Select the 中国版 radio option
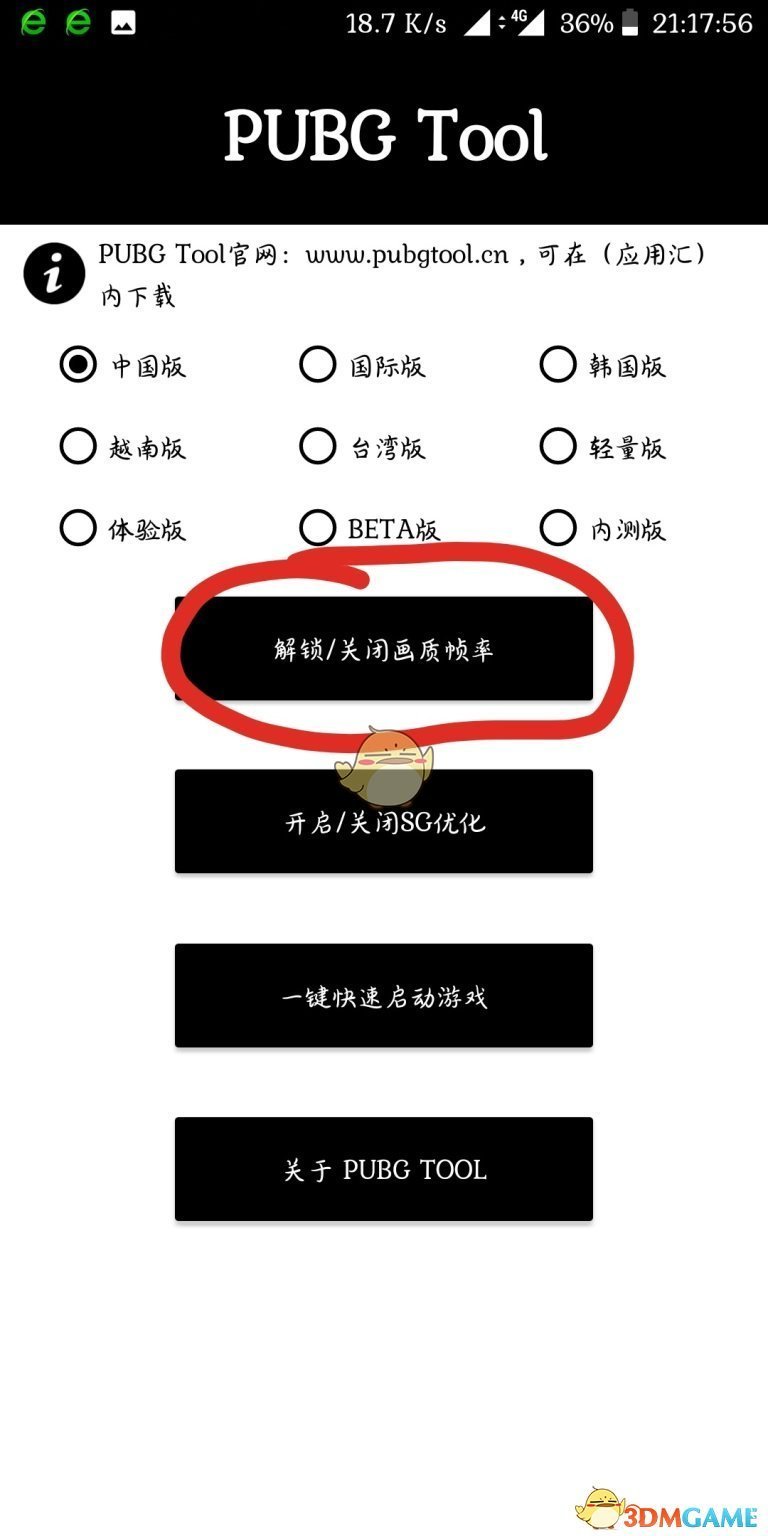 click(x=78, y=365)
